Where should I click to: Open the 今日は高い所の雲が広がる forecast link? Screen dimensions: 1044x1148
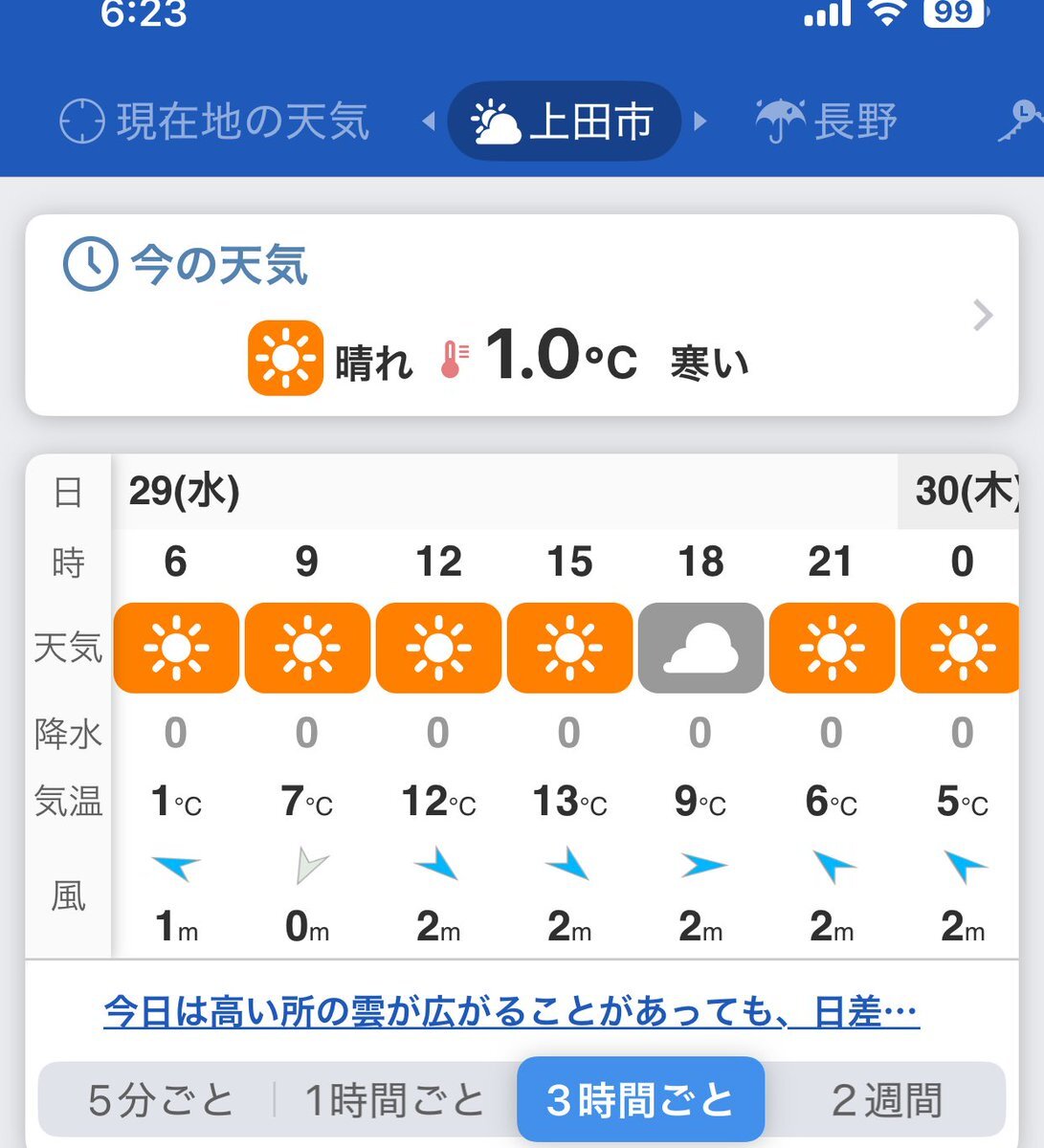pyautogui.click(x=511, y=1011)
